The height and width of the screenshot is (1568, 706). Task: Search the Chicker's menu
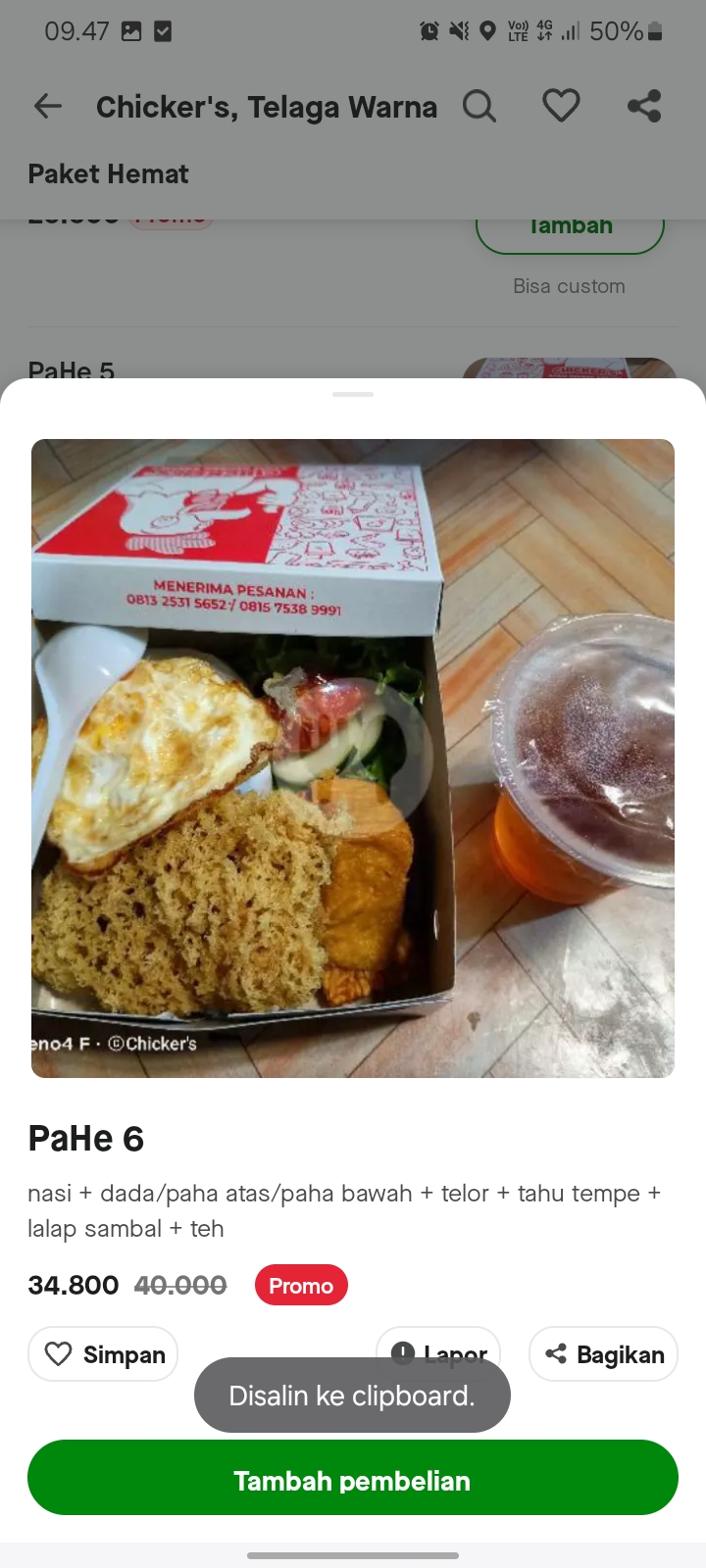click(479, 106)
